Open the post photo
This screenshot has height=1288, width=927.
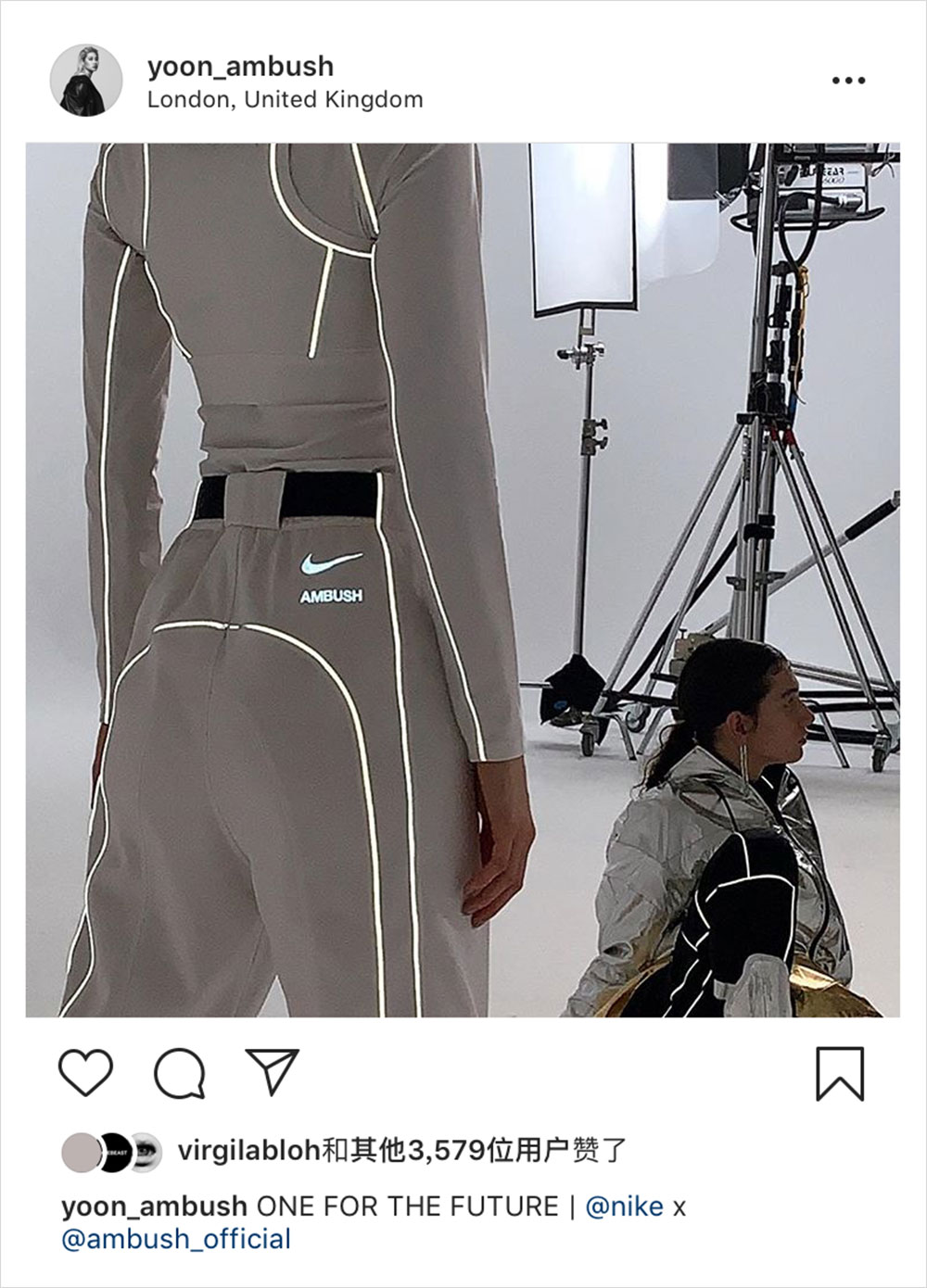click(x=463, y=579)
